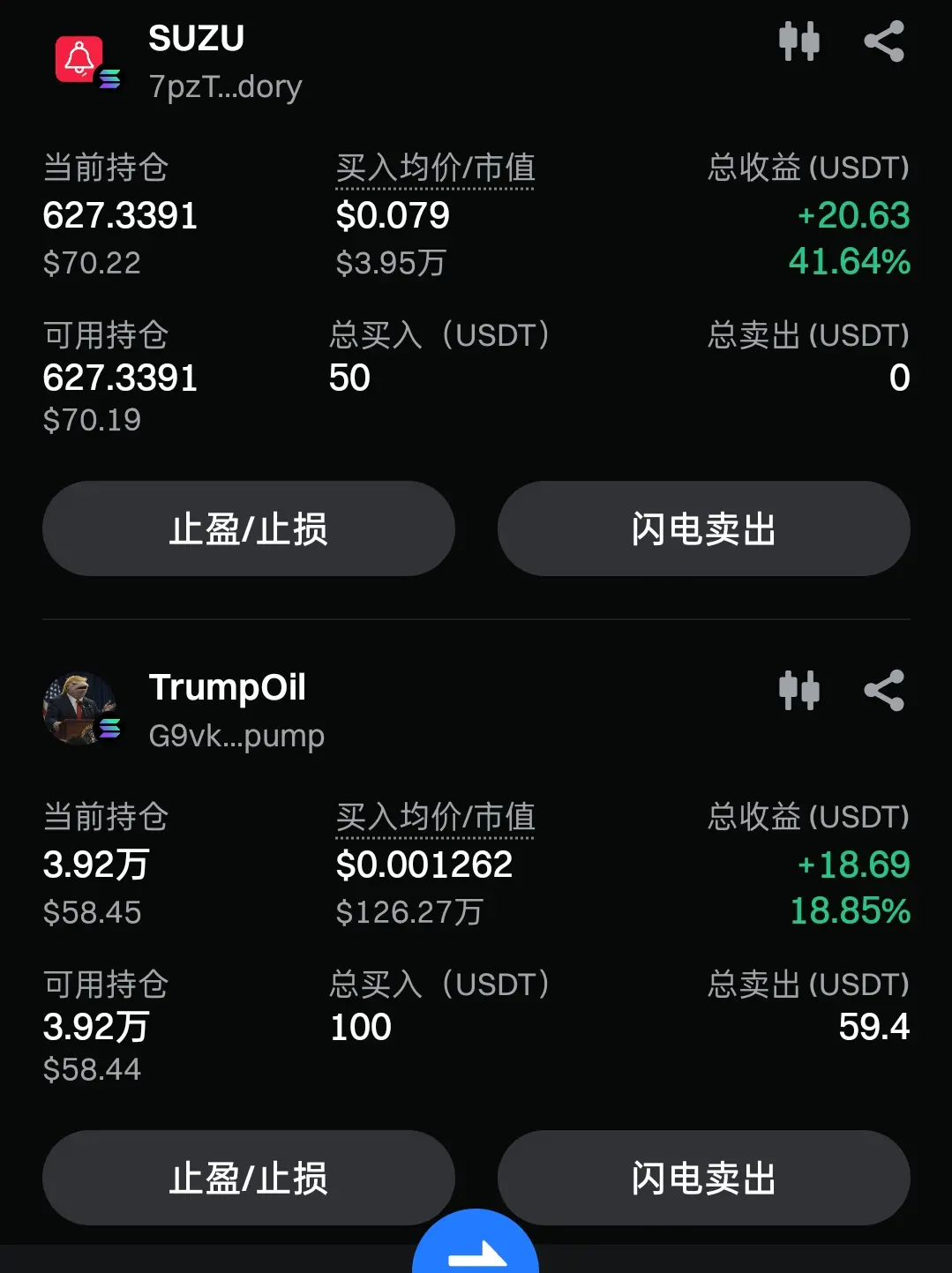
Task: Open the candlestick chart for SUZU
Action: (799, 41)
